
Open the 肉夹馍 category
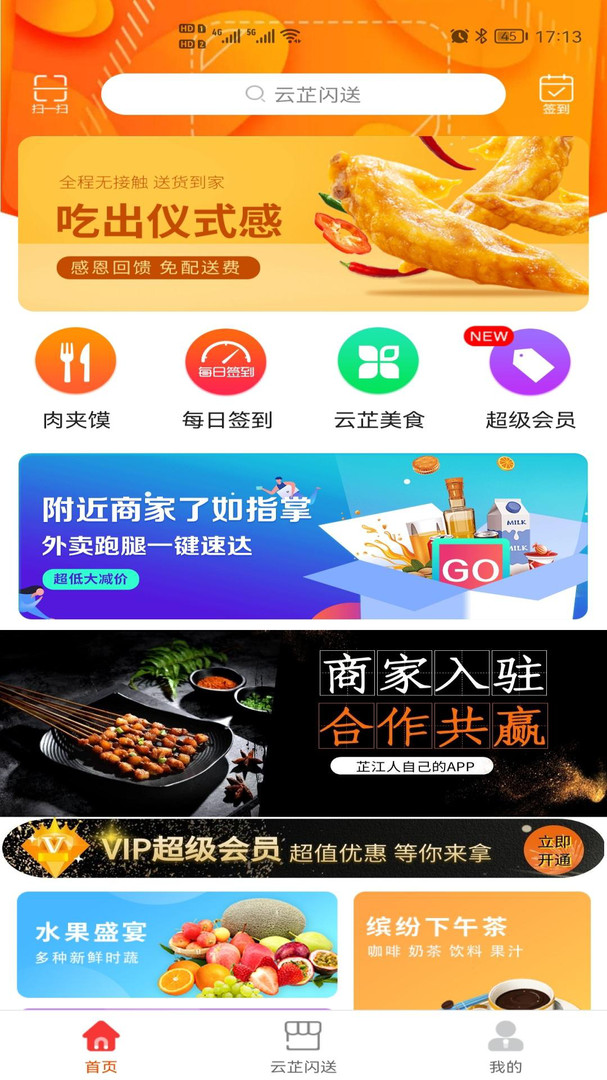[x=76, y=378]
